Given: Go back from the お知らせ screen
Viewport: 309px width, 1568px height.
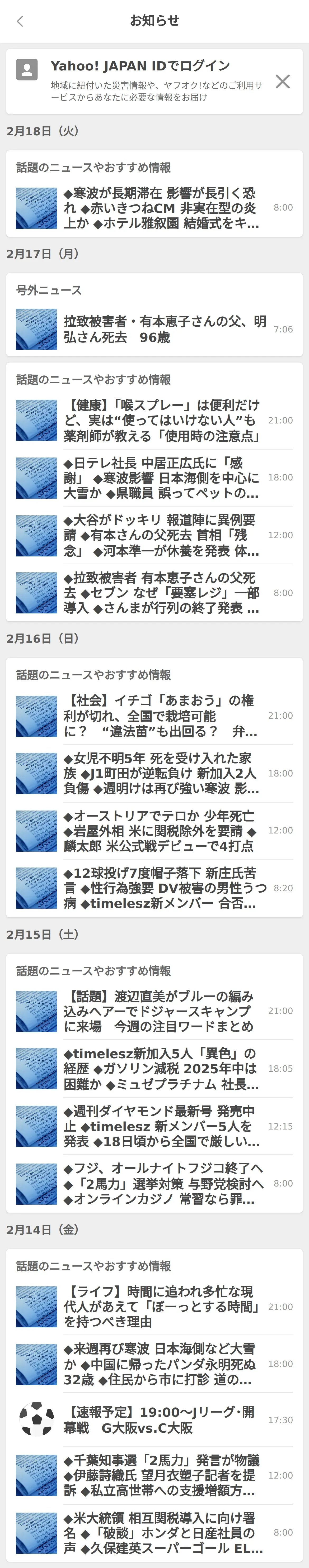Looking at the screenshot, I should 20,21.
